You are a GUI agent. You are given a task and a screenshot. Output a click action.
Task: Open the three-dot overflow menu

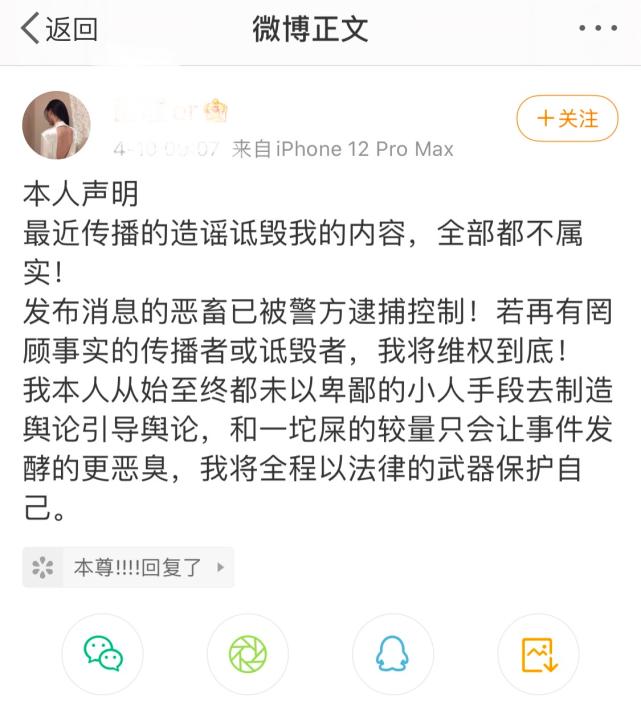[x=598, y=29]
